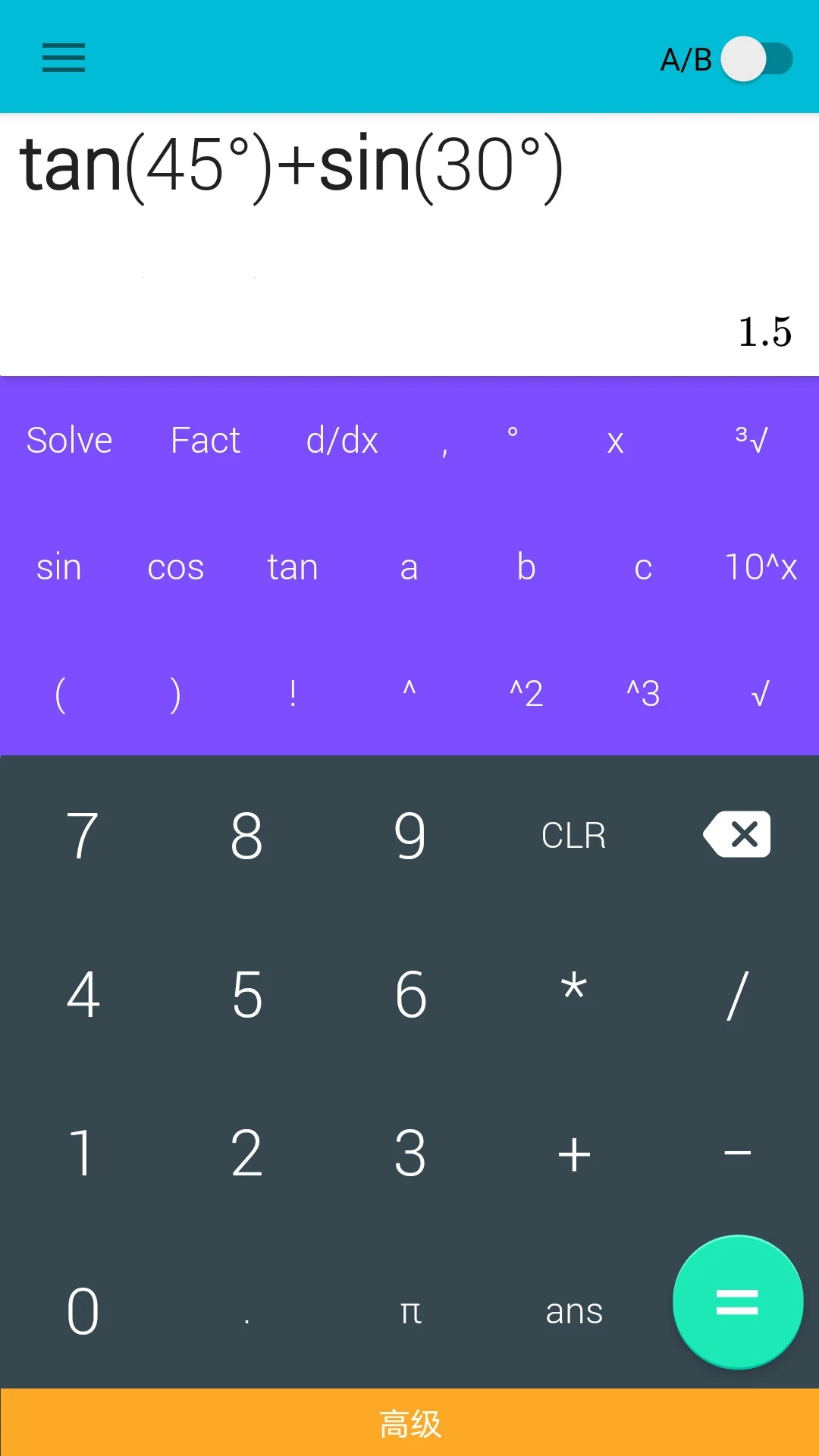Insert the previous answer with ans
Image resolution: width=819 pixels, height=1456 pixels.
click(x=574, y=1311)
